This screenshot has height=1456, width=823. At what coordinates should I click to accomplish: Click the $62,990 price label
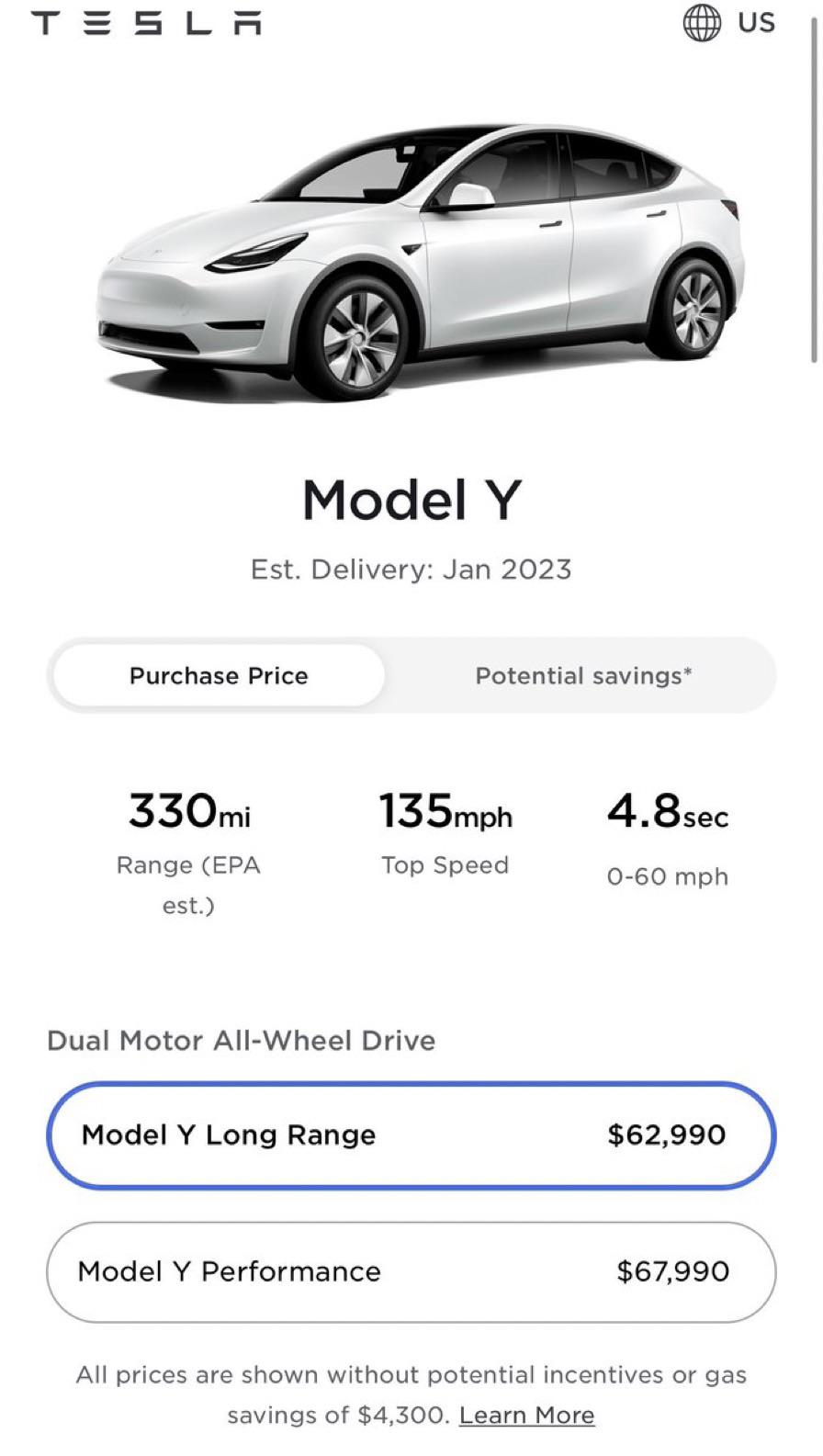coord(666,1134)
